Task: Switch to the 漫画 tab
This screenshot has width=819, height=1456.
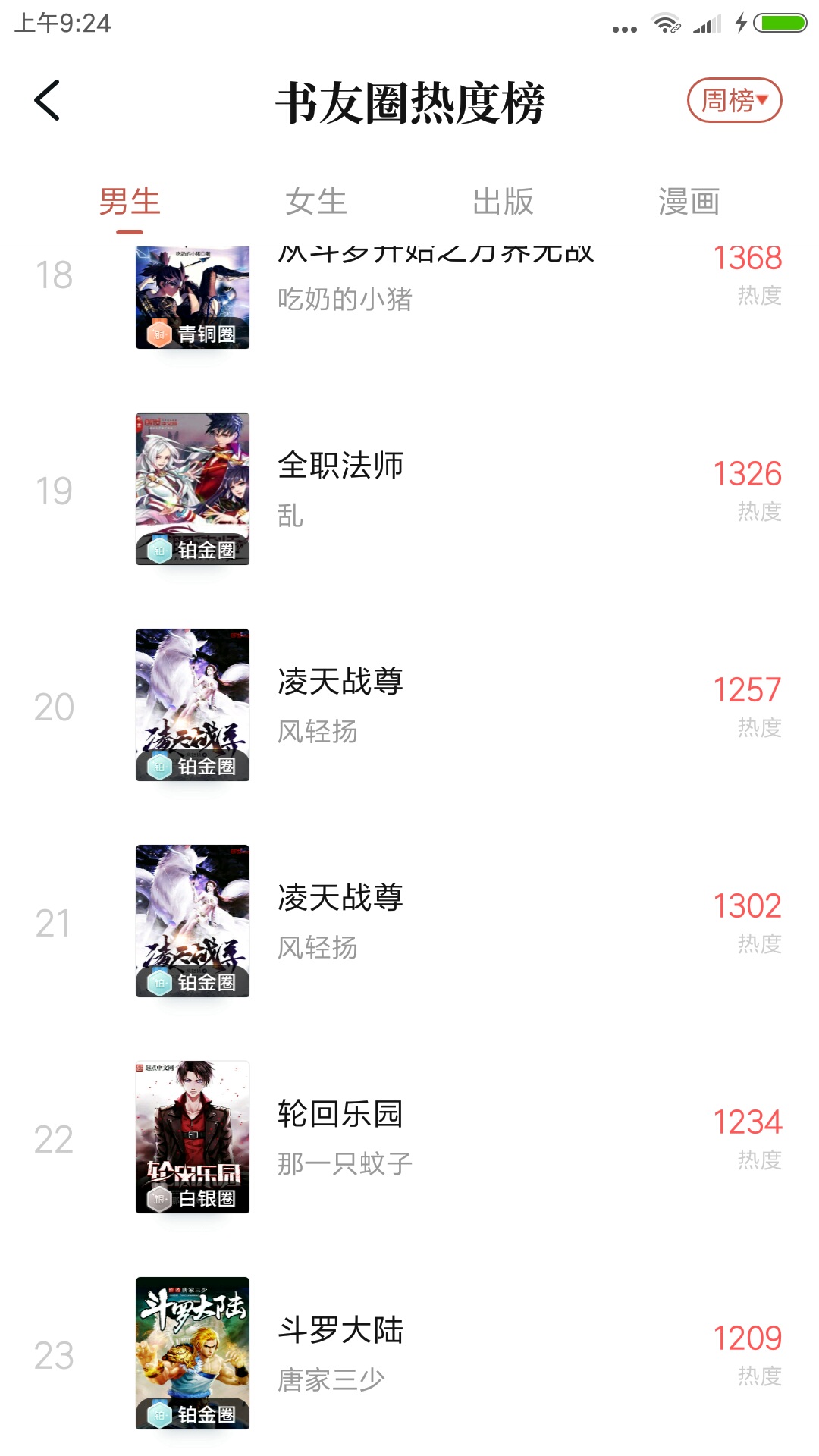Action: click(x=689, y=202)
